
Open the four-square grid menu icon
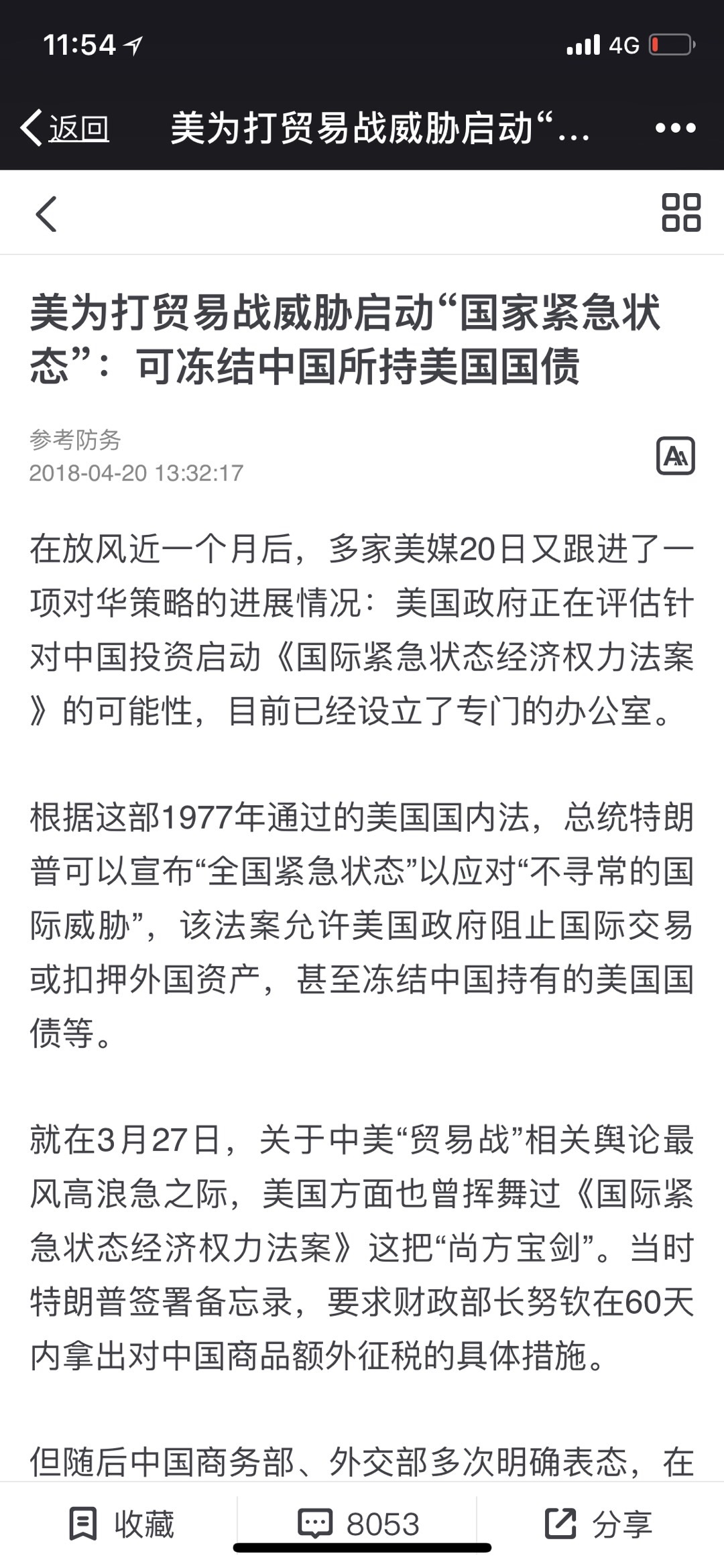(x=680, y=213)
